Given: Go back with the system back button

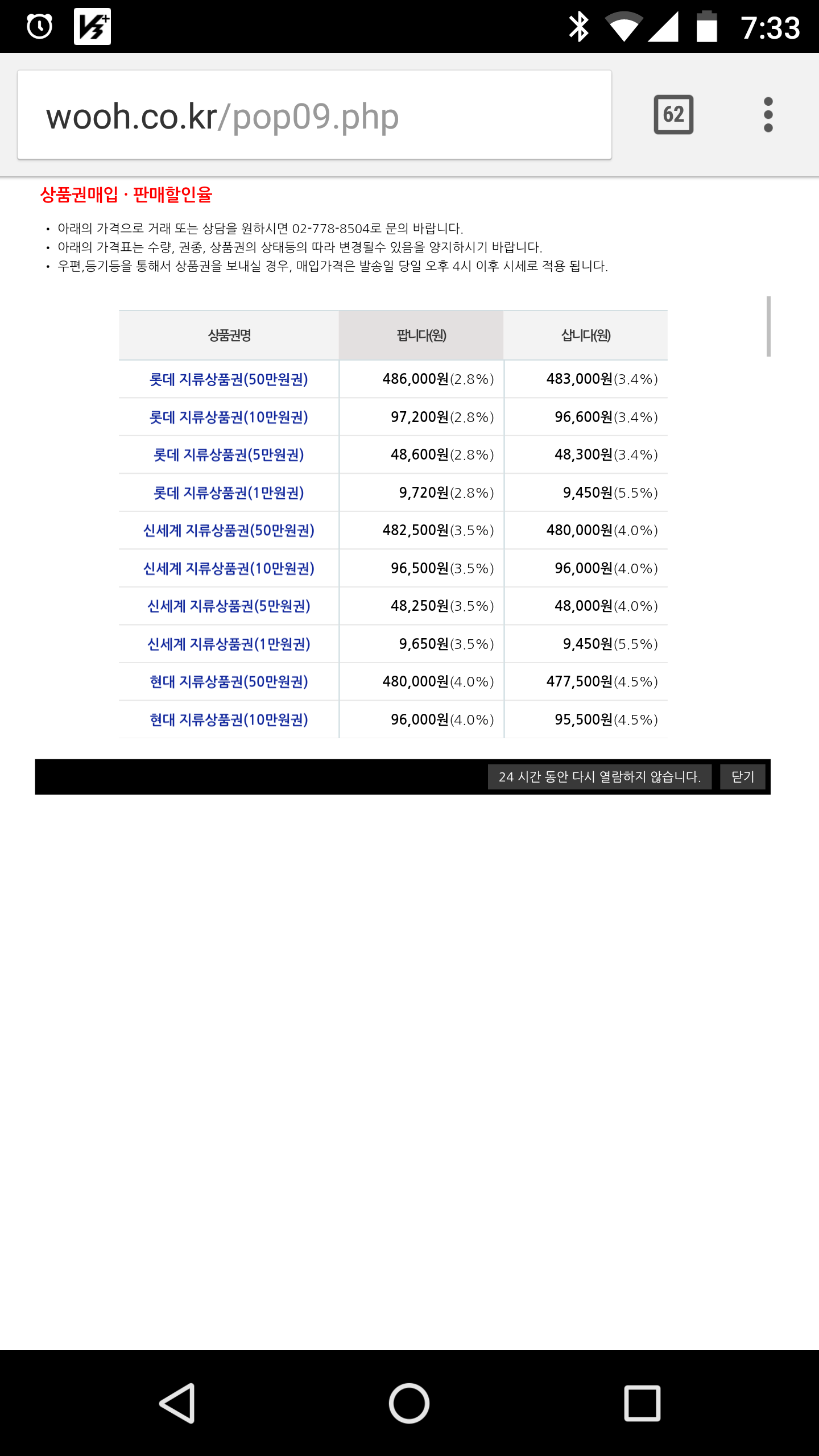Looking at the screenshot, I should [177, 1403].
